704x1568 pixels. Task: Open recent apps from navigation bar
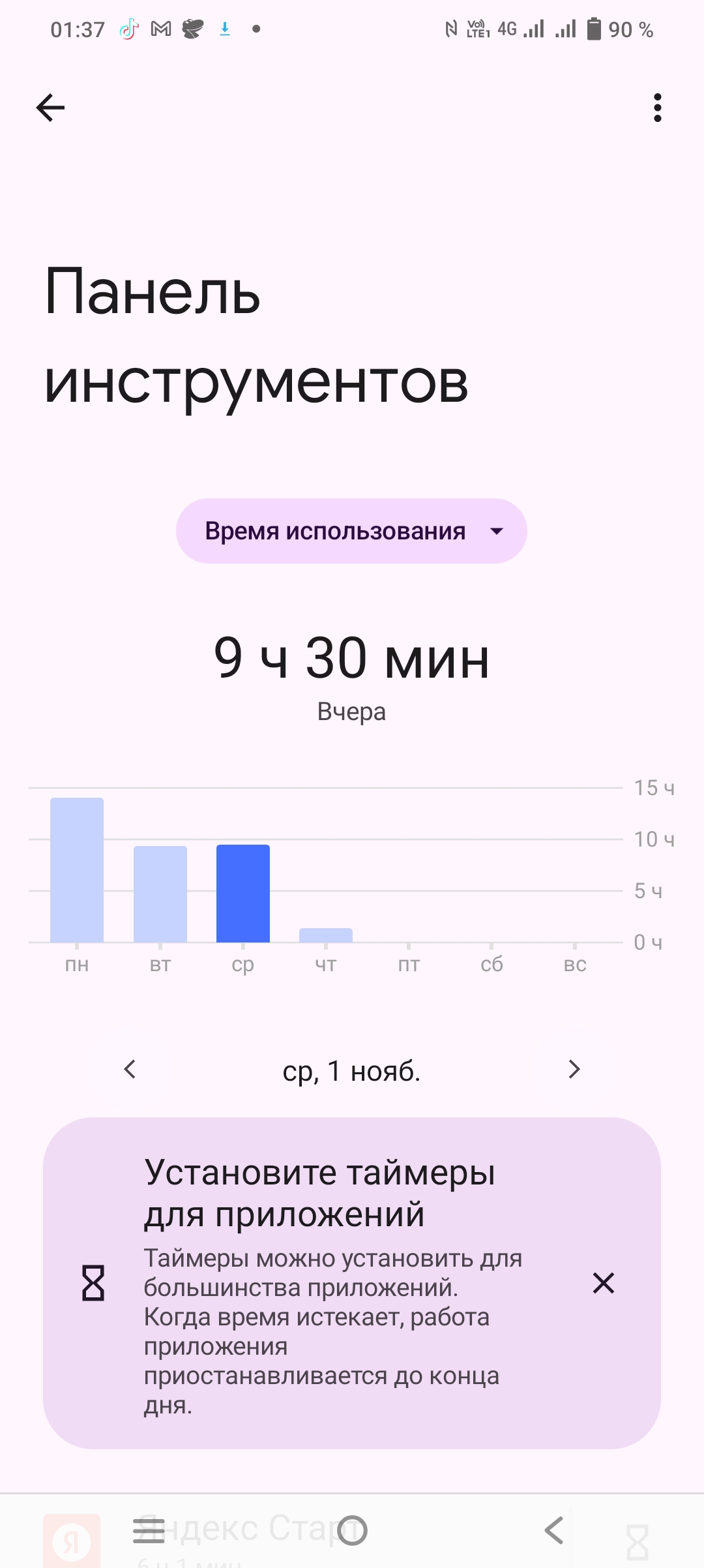click(149, 1530)
